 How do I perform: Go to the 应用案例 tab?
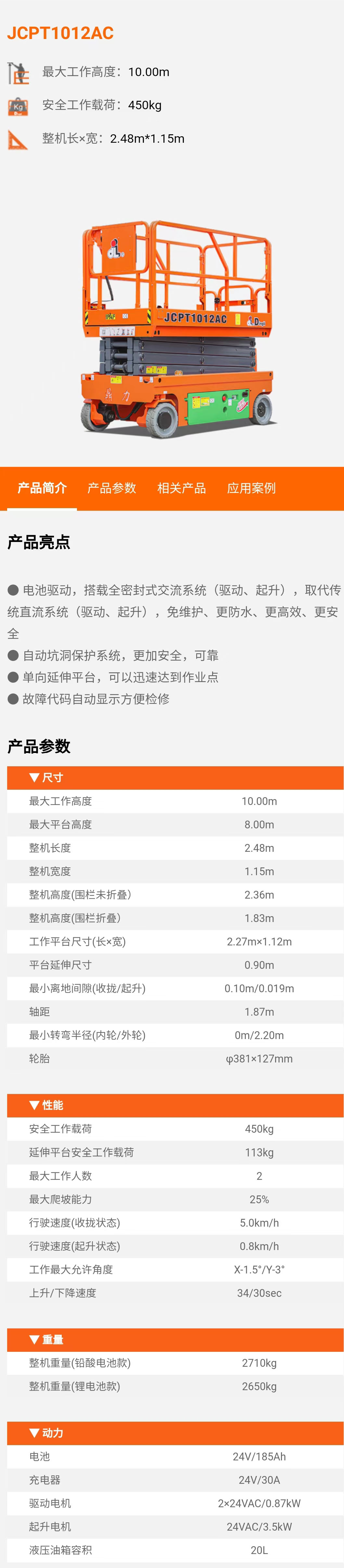(251, 488)
